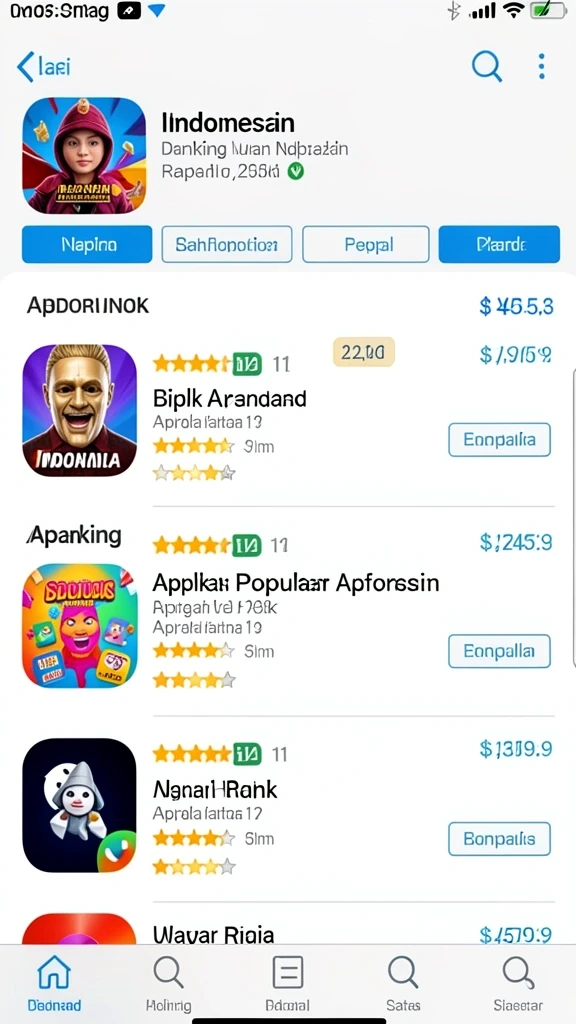Open search from the top bar

487,66
